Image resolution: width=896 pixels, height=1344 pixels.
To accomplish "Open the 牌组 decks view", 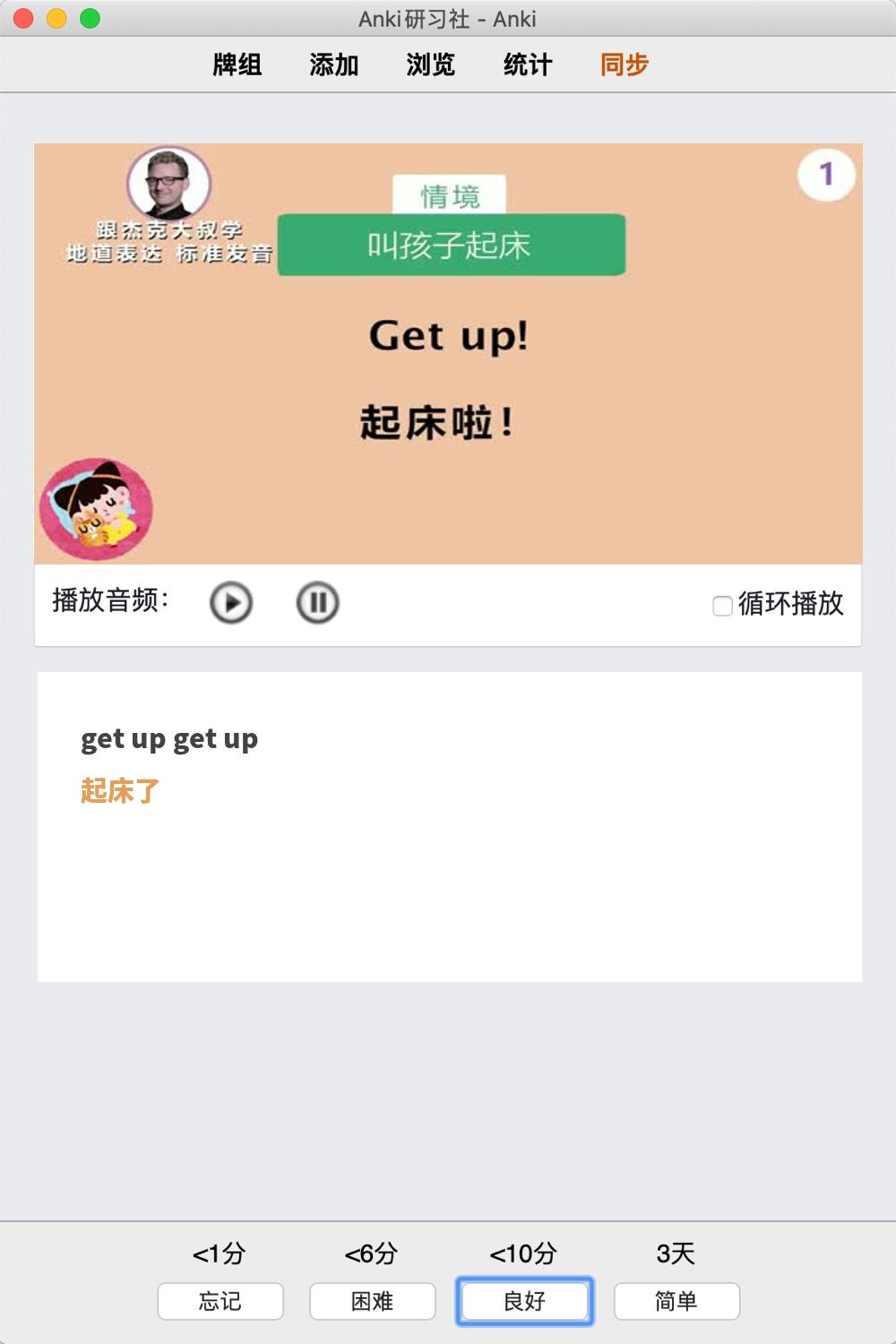I will (237, 65).
